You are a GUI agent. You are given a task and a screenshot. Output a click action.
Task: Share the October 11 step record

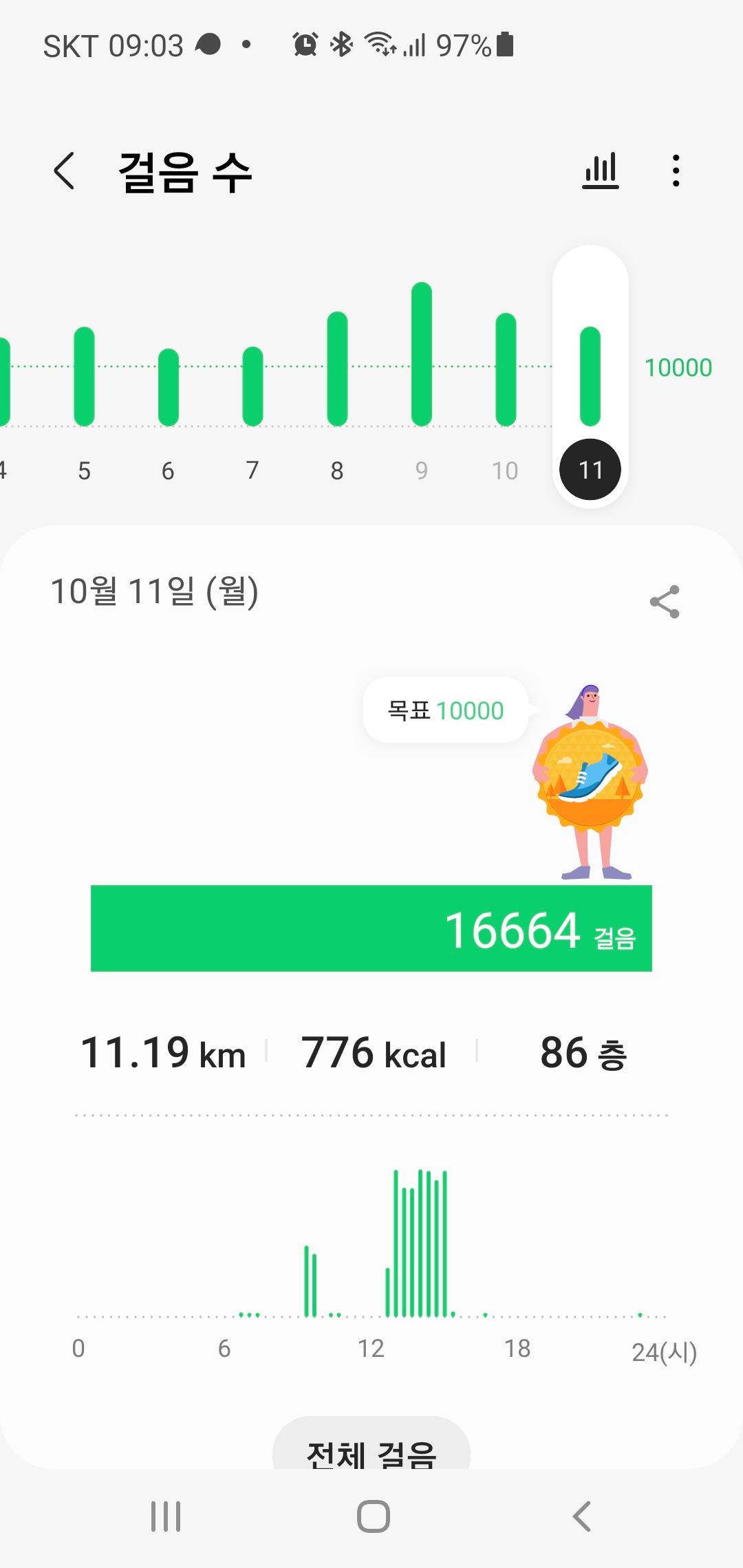[665, 602]
